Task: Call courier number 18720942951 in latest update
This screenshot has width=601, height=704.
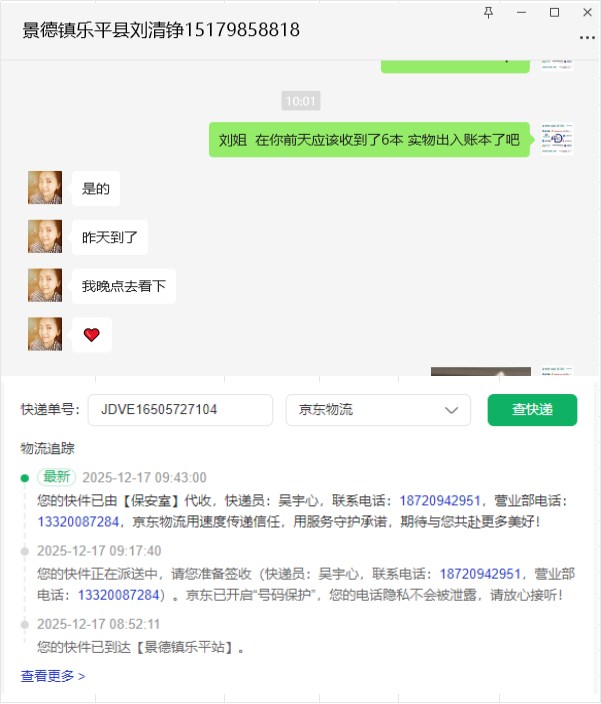Action: pyautogui.click(x=440, y=500)
